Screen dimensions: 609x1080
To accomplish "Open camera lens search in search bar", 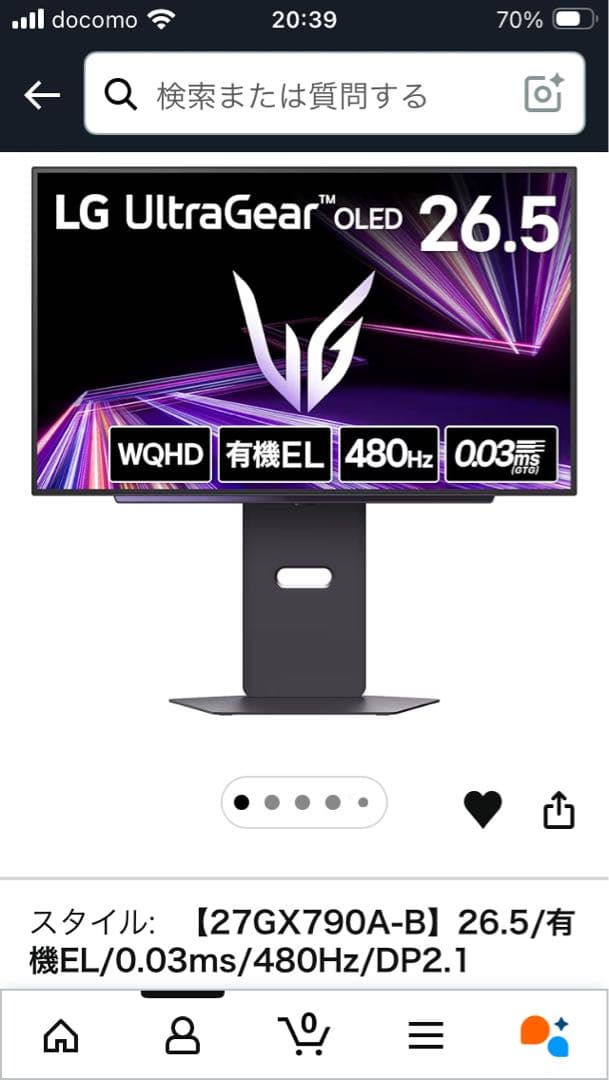I will click(x=544, y=94).
